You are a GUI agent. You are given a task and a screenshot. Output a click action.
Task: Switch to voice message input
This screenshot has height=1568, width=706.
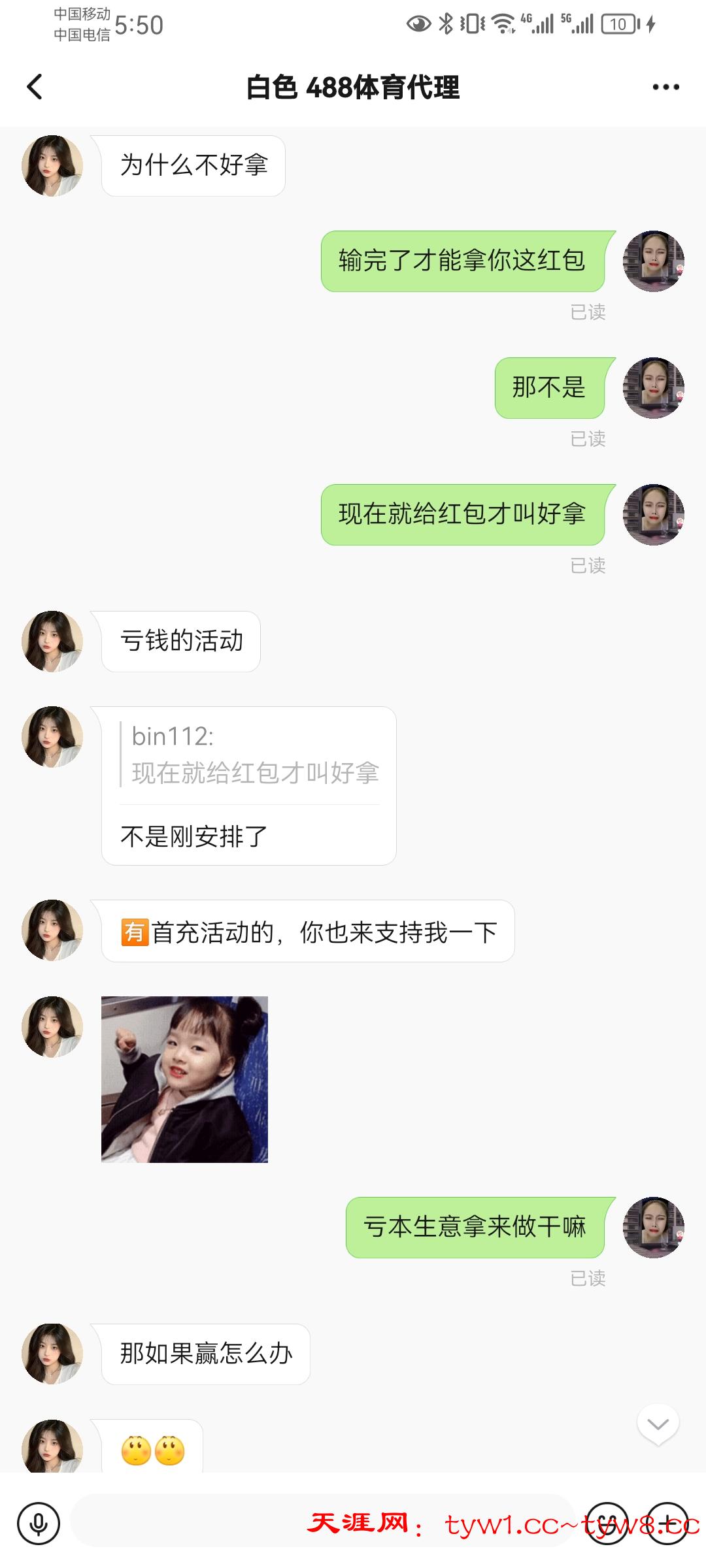[x=39, y=1524]
